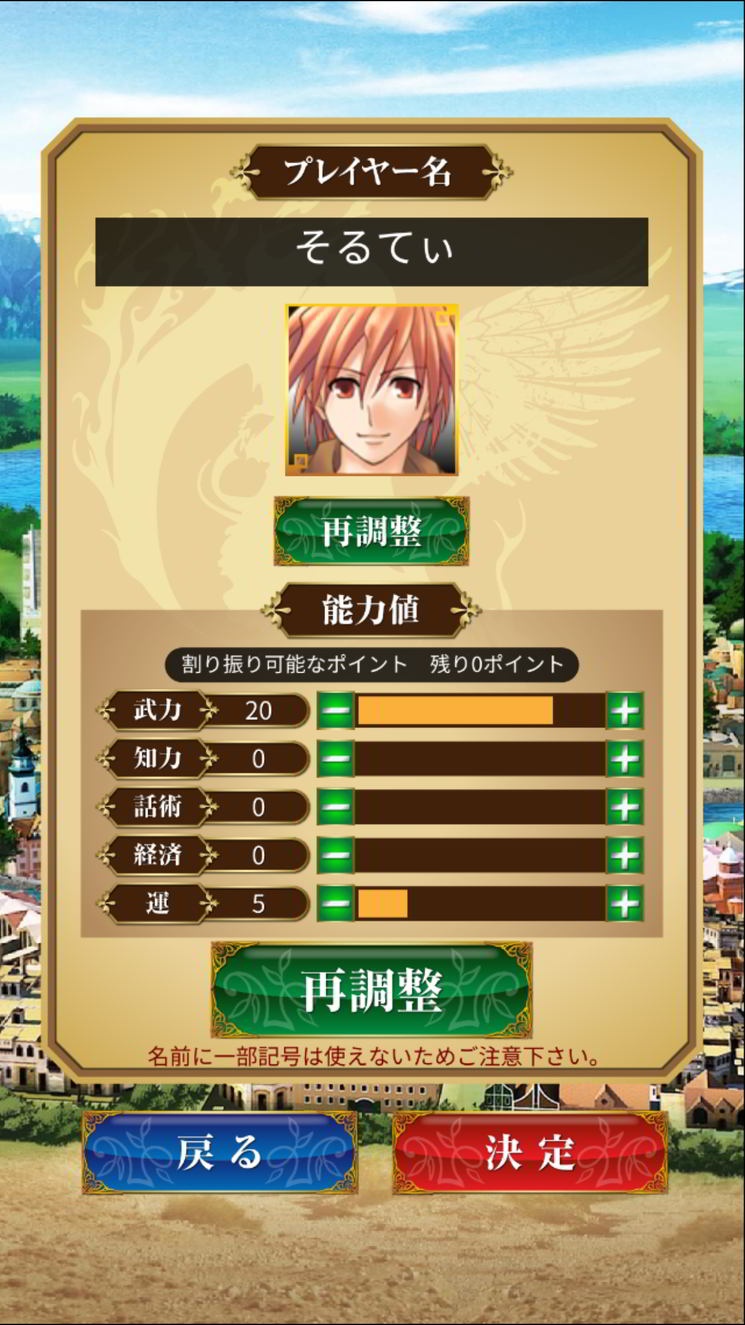The image size is (745, 1325).
Task: Increase 運 with the plus button
Action: [625, 904]
